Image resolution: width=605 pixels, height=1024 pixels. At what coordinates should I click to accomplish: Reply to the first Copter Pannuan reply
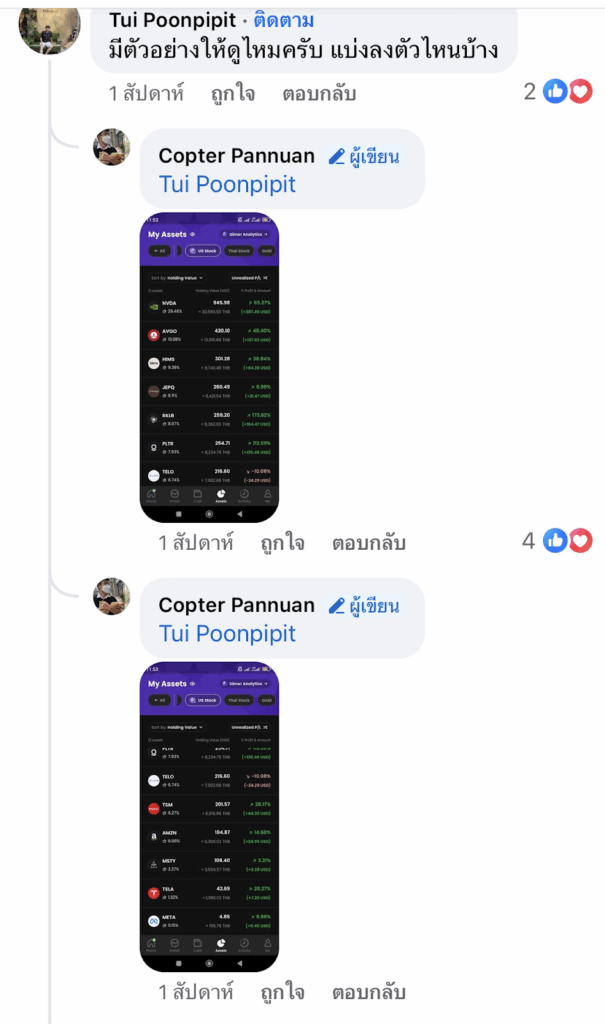(x=368, y=543)
